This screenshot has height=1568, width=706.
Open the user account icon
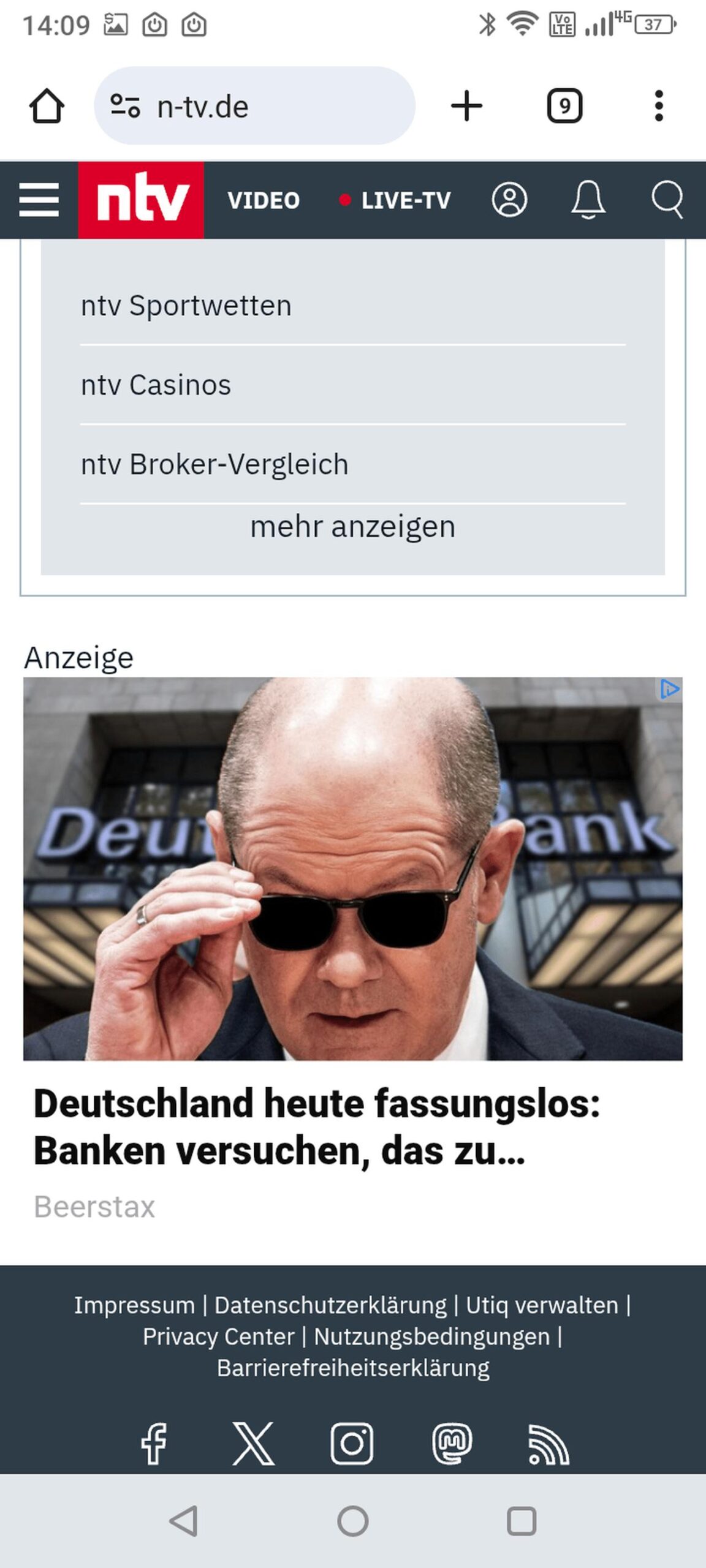(509, 200)
